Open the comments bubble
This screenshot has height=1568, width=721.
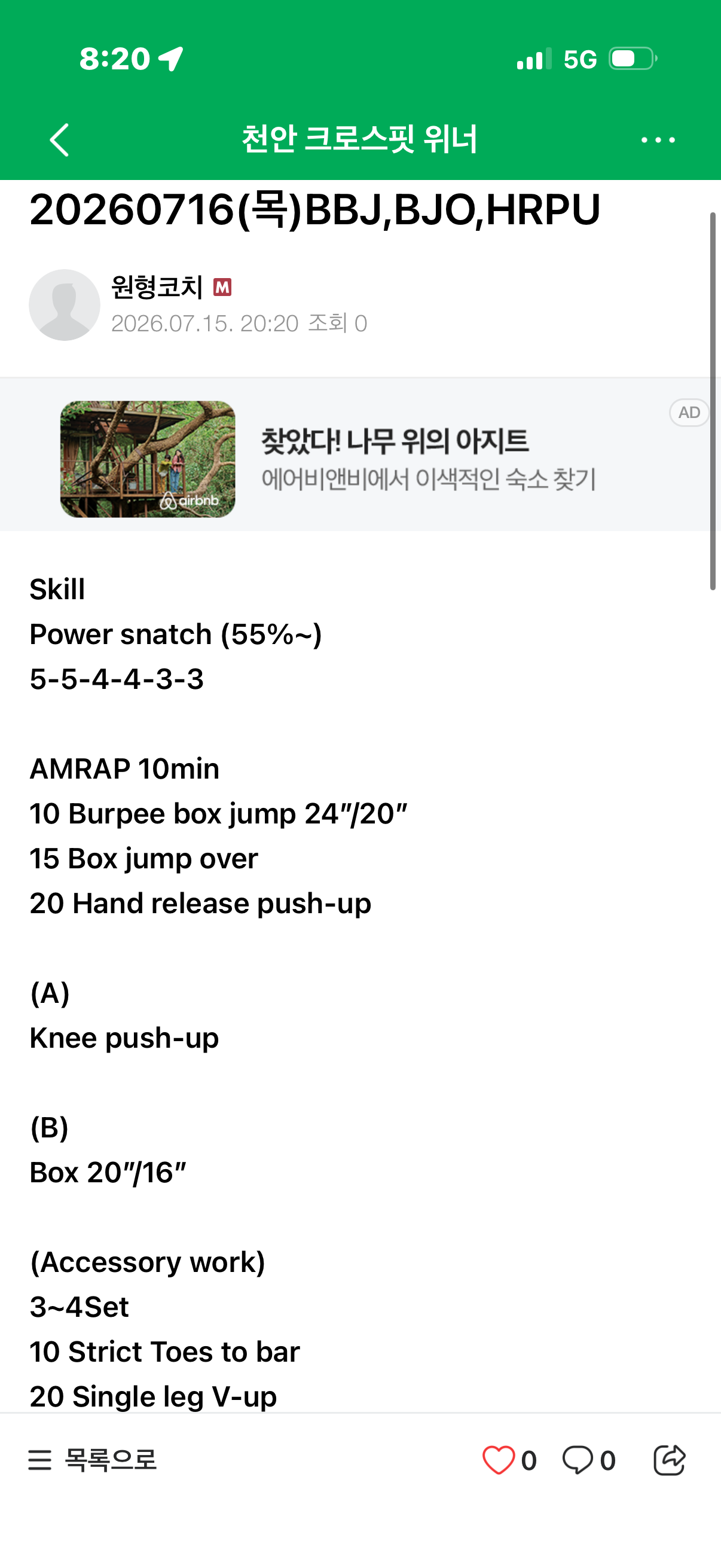[x=578, y=1460]
